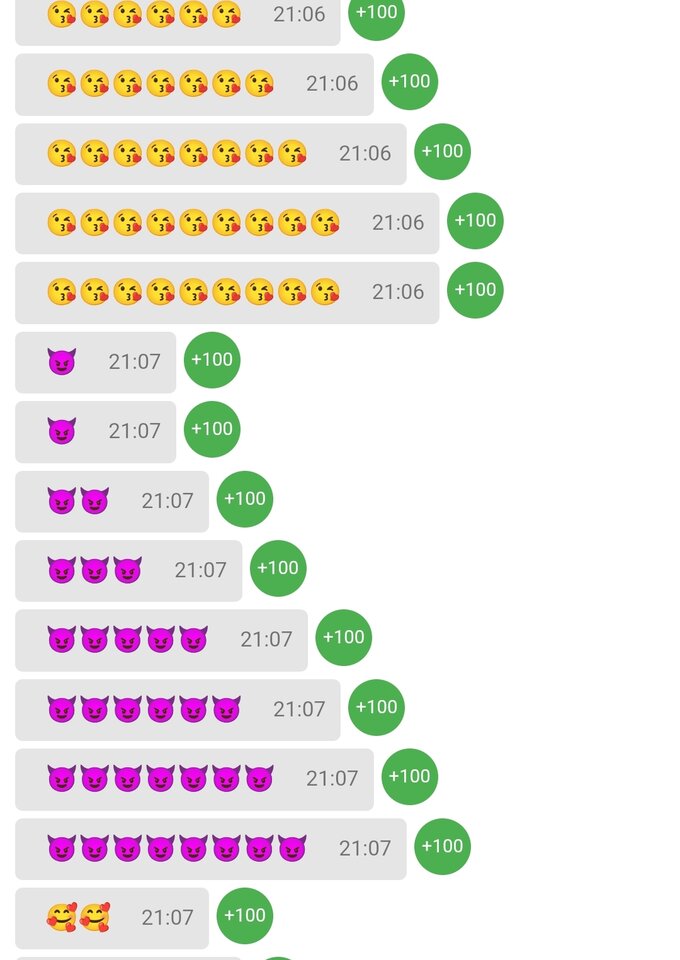Select the message with eight devil emojis
This screenshot has width=680, height=960.
(x=210, y=849)
